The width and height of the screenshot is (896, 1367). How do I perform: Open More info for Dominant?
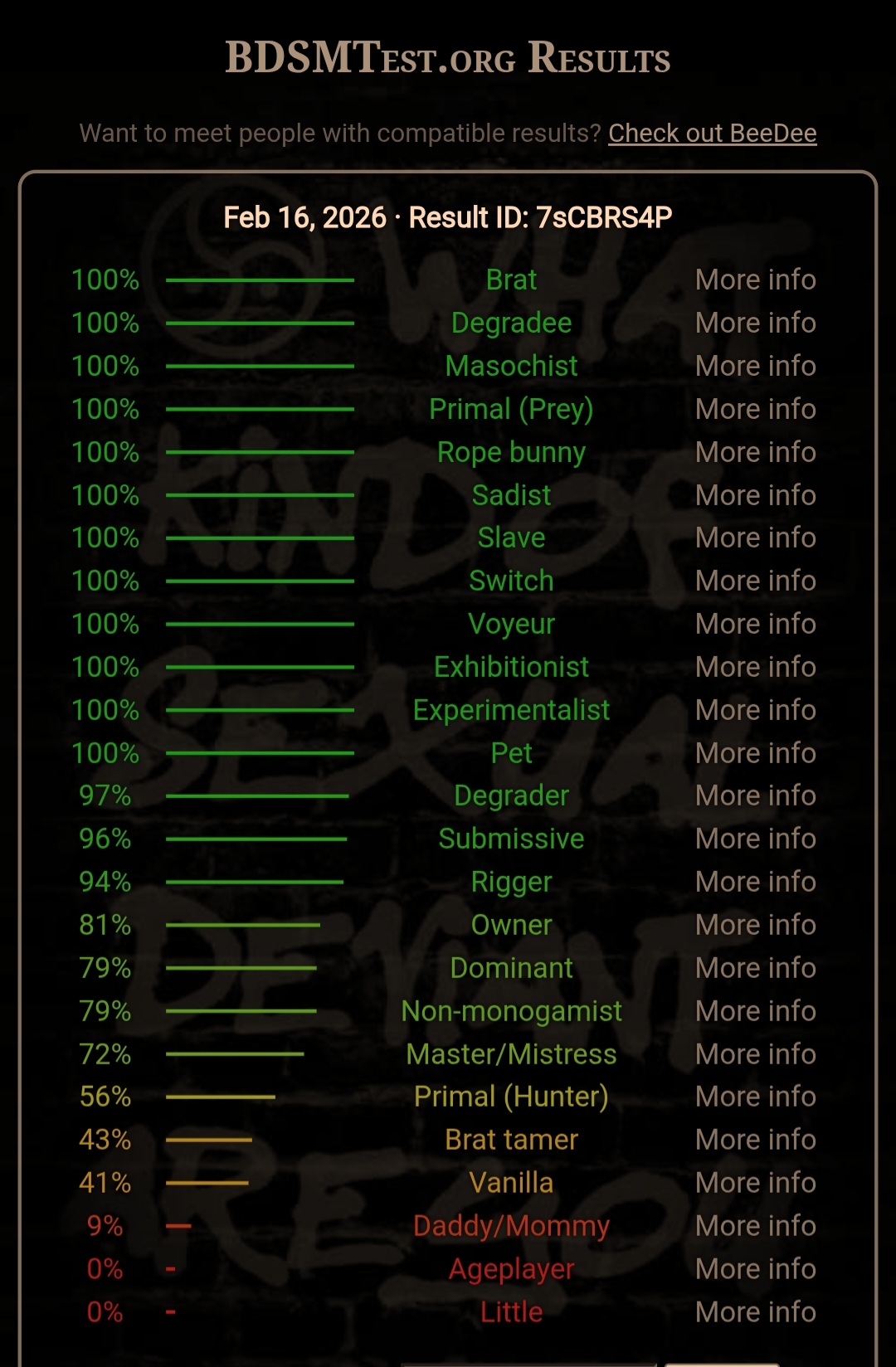coord(755,968)
